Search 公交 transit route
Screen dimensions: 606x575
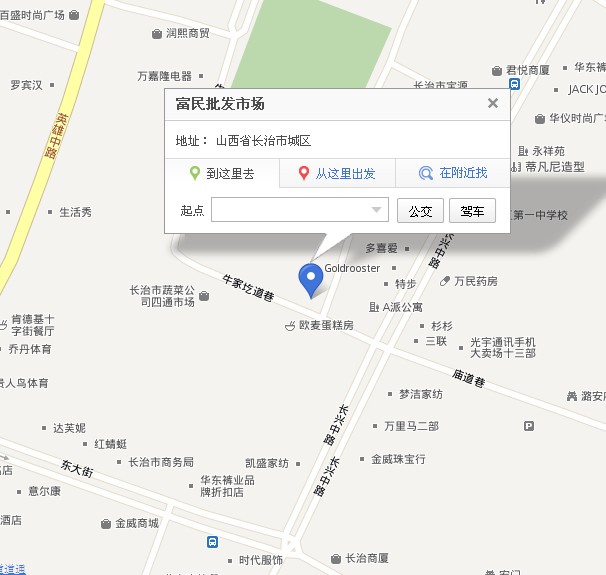pyautogui.click(x=420, y=211)
